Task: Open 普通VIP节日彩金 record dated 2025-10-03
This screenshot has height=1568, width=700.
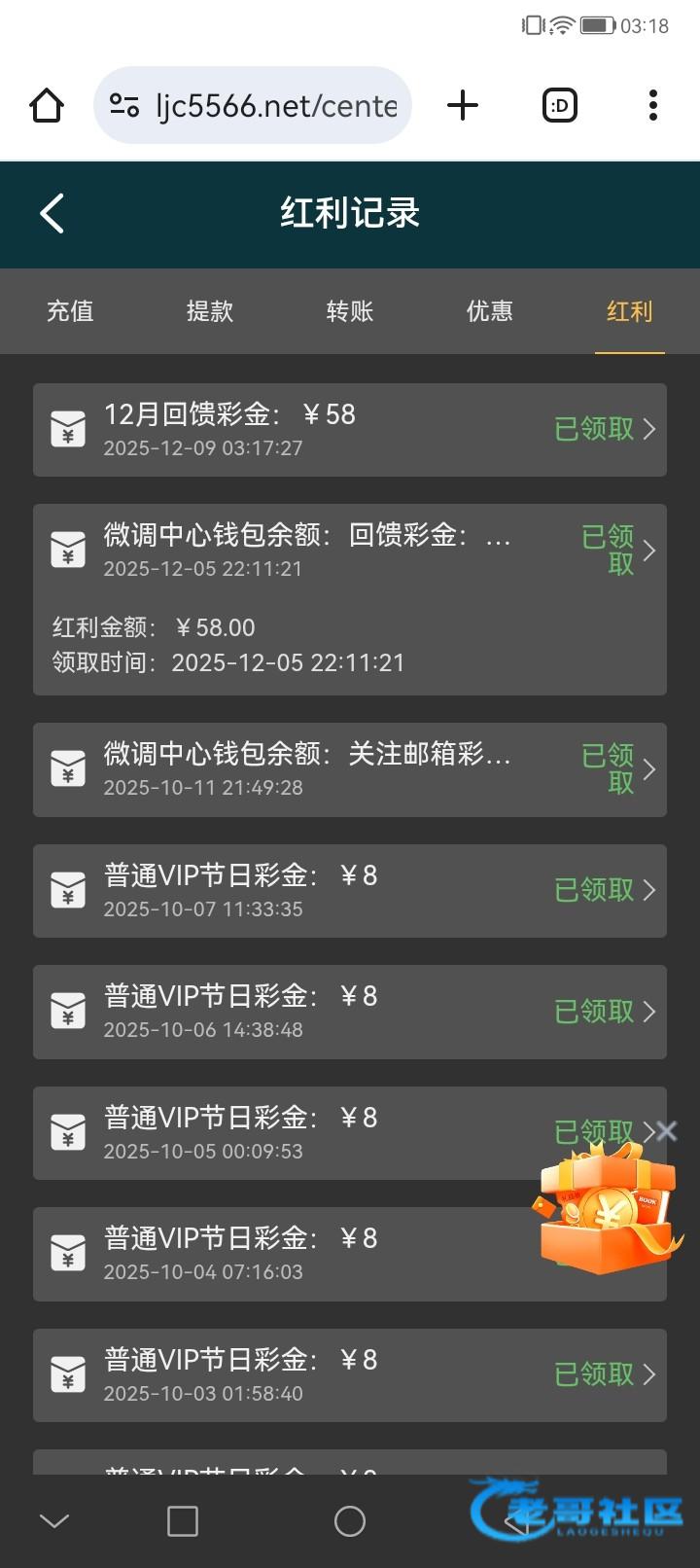Action: (350, 1375)
